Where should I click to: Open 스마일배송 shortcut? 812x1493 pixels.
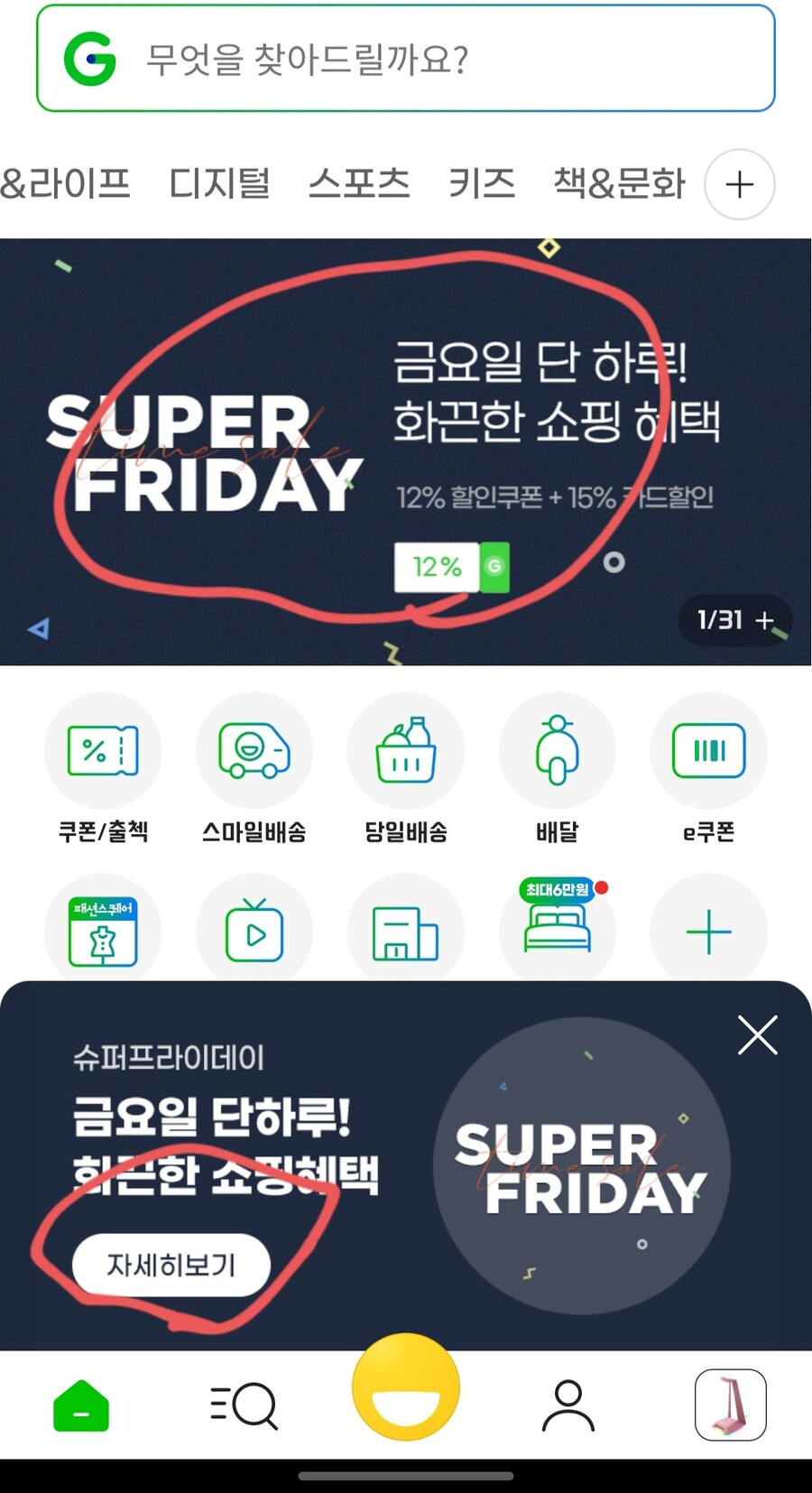(254, 769)
